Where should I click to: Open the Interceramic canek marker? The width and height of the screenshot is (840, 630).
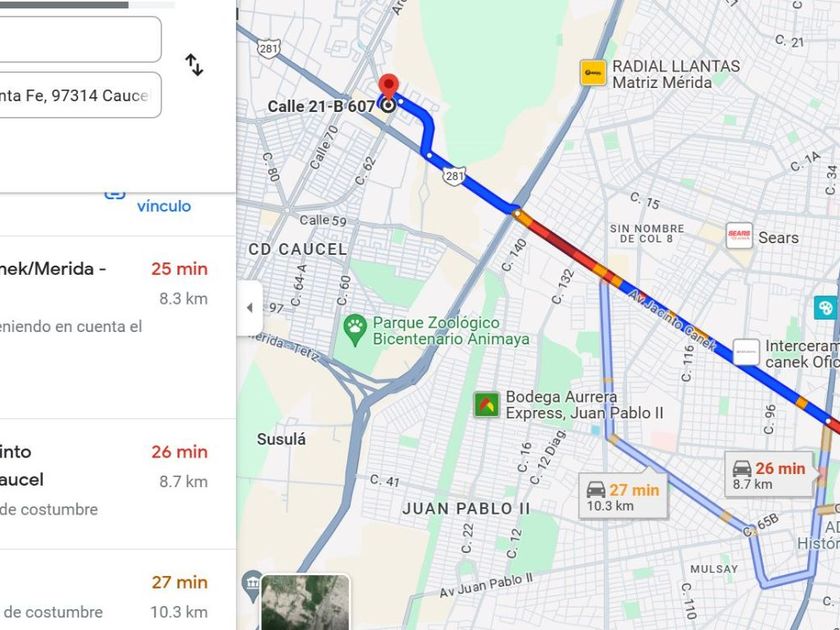tap(746, 352)
